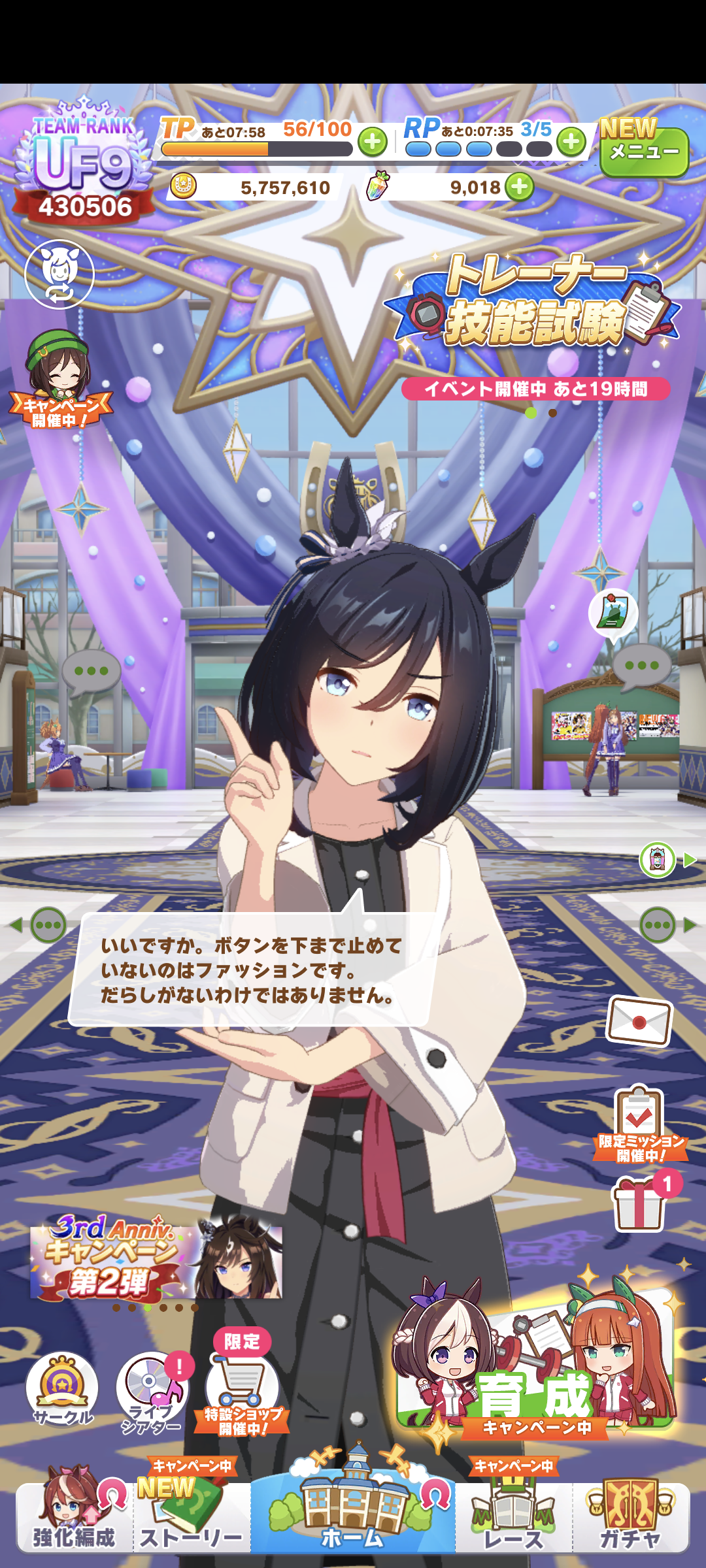
Task: Change the home character via swap icon
Action: (59, 274)
